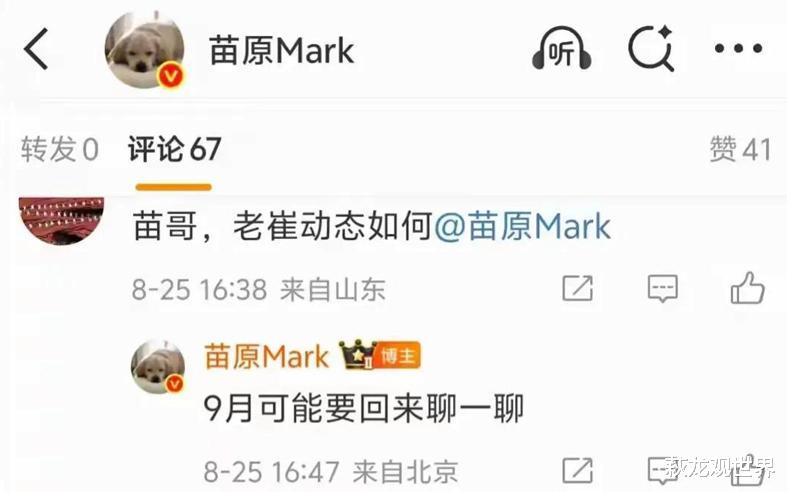Open the @苗原Mark mention link

coord(523,227)
